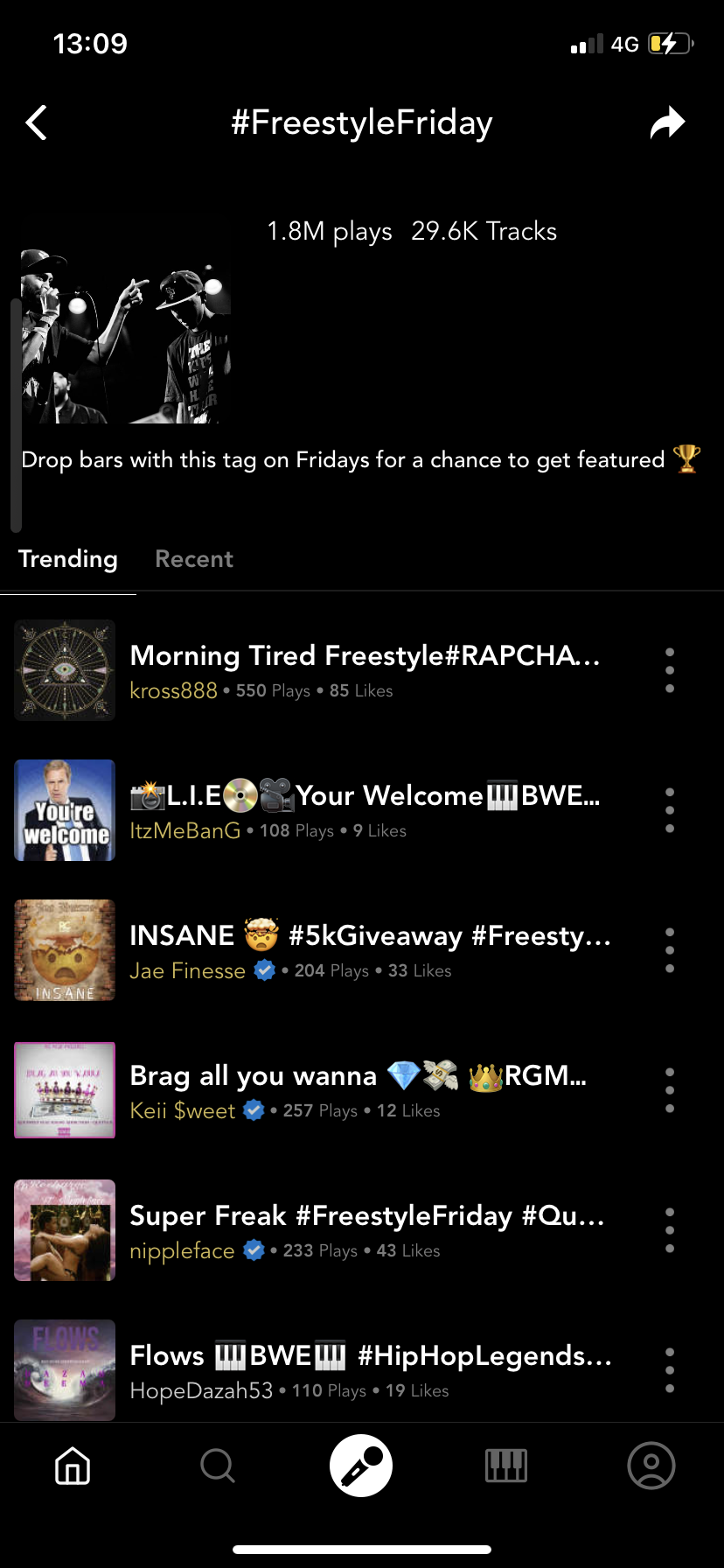Open ItzMeBanG's artist profile
724x1568 pixels.
pyautogui.click(x=184, y=830)
